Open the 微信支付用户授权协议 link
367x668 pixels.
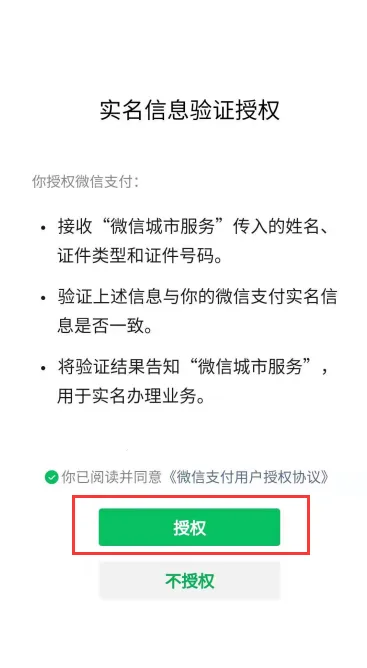[248, 477]
